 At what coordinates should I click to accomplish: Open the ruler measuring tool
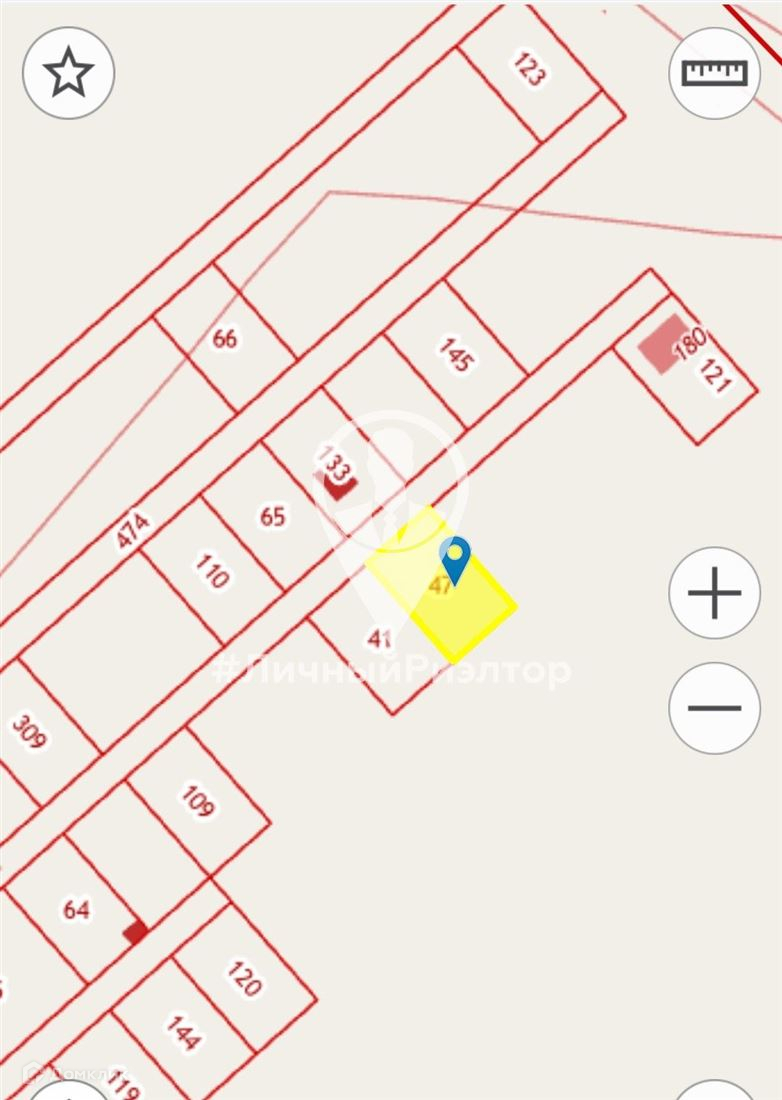pos(714,73)
